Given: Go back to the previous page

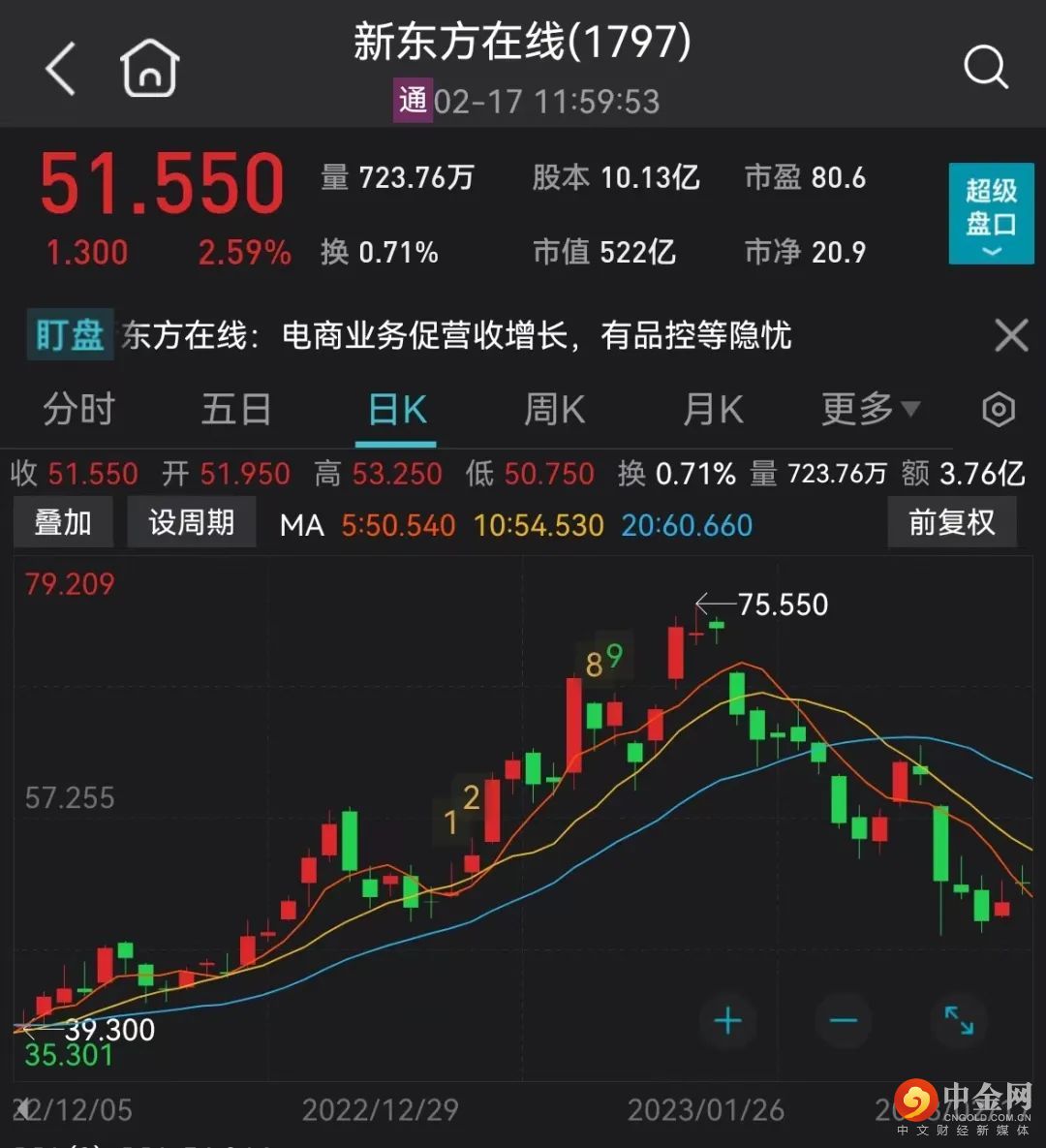Looking at the screenshot, I should (x=60, y=69).
